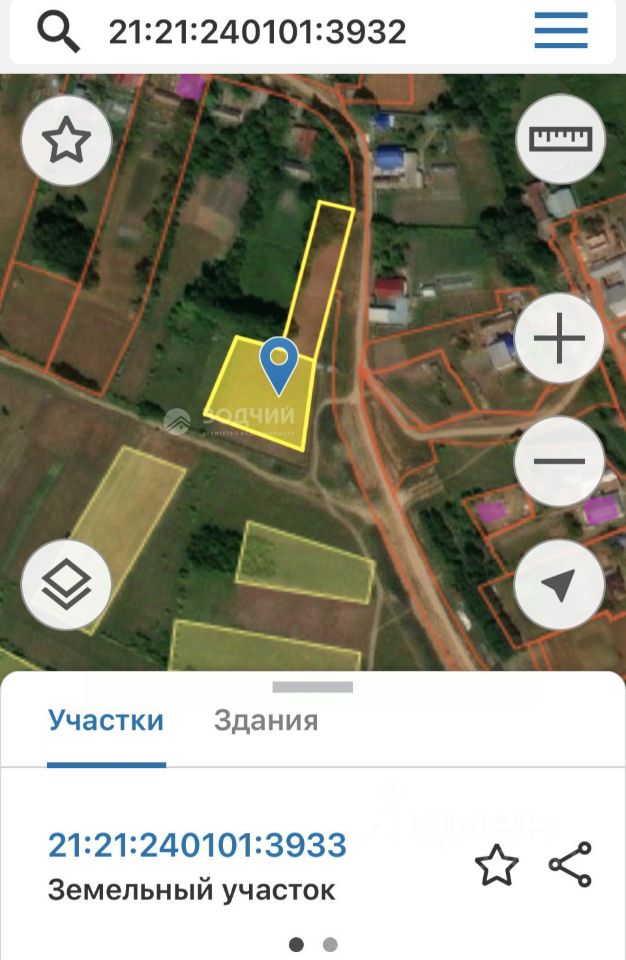626x960 pixels.
Task: Tap the search field with cadastral number
Action: pos(258,32)
